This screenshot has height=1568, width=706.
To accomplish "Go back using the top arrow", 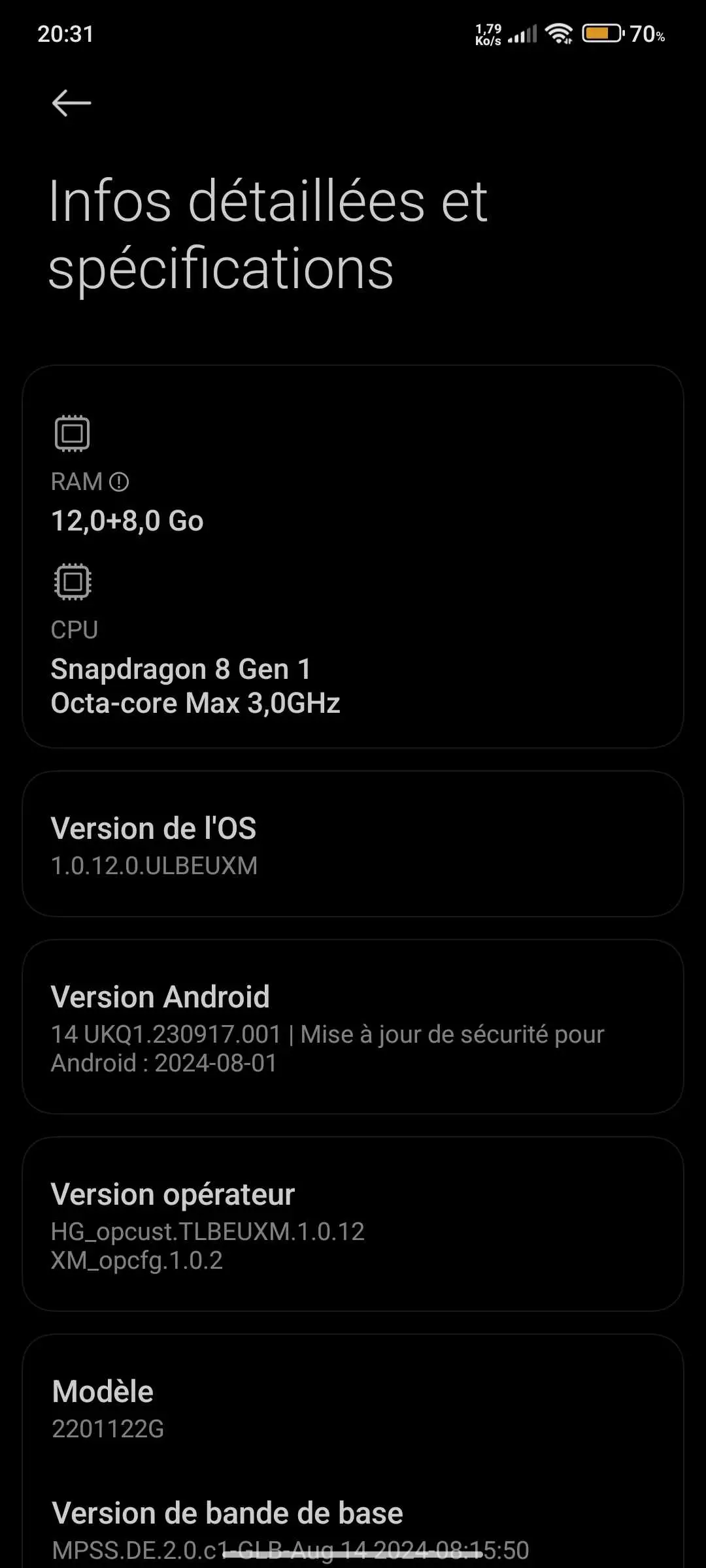I will click(x=71, y=103).
